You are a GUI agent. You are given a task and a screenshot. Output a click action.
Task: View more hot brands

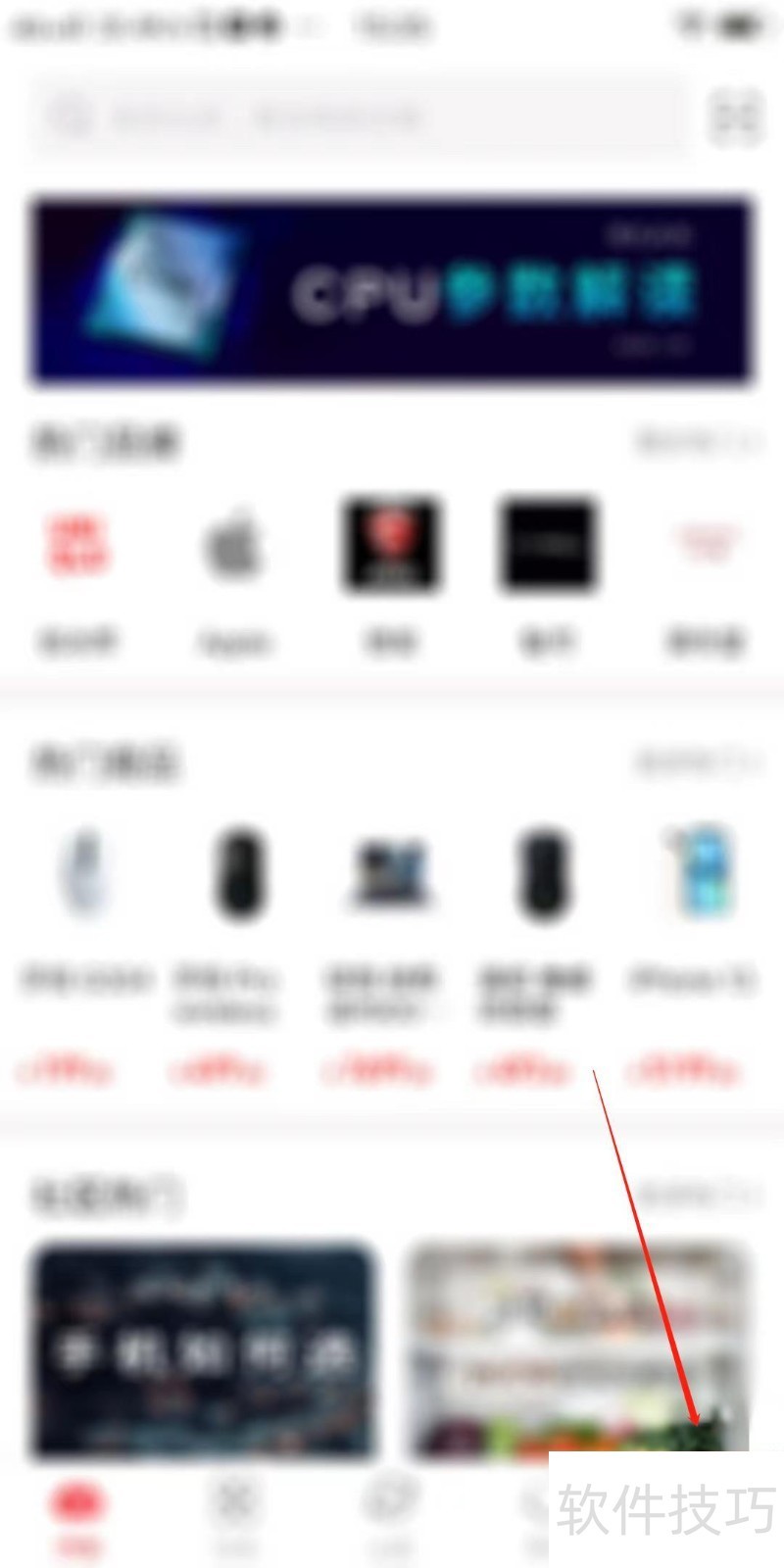tap(698, 441)
